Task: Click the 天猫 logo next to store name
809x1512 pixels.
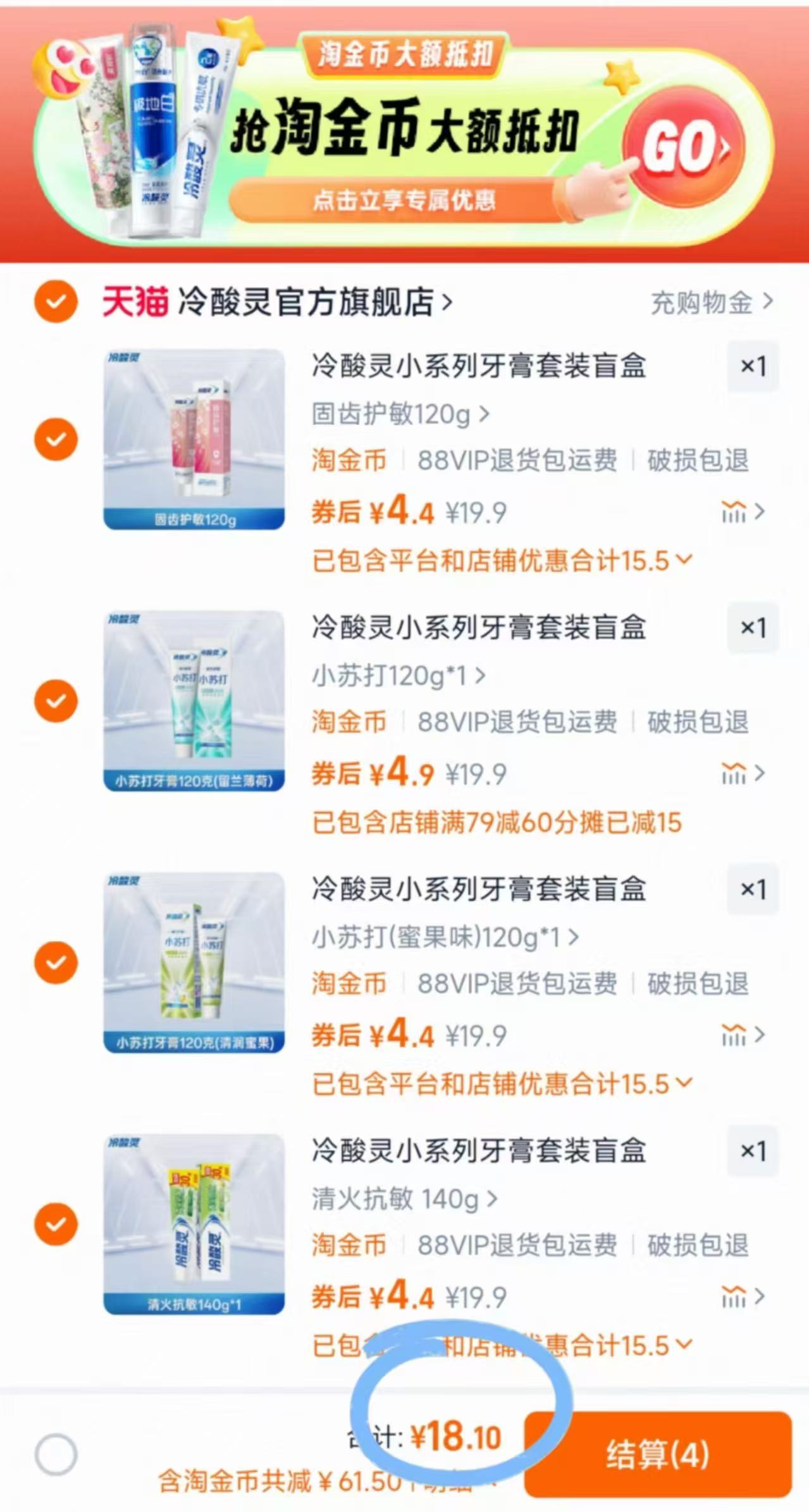Action: tap(133, 303)
